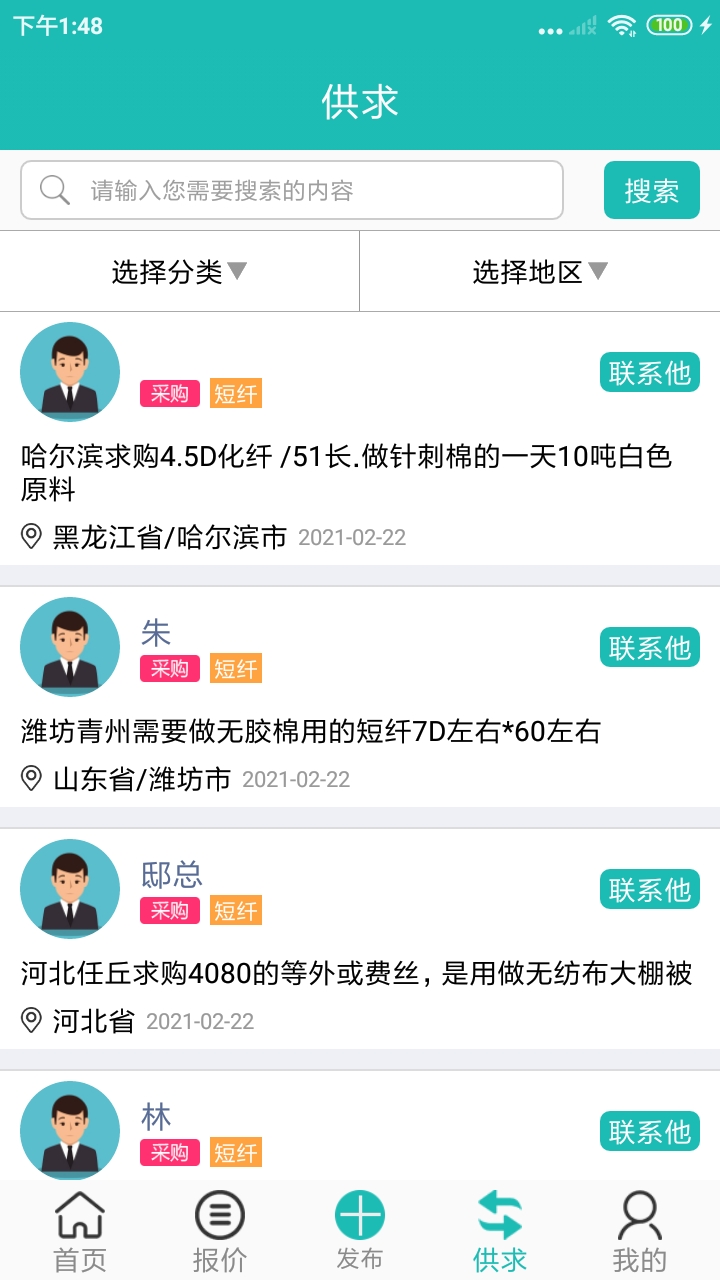The width and height of the screenshot is (720, 1280).
Task: Expand the 选择地区 region dropdown
Action: click(x=539, y=271)
